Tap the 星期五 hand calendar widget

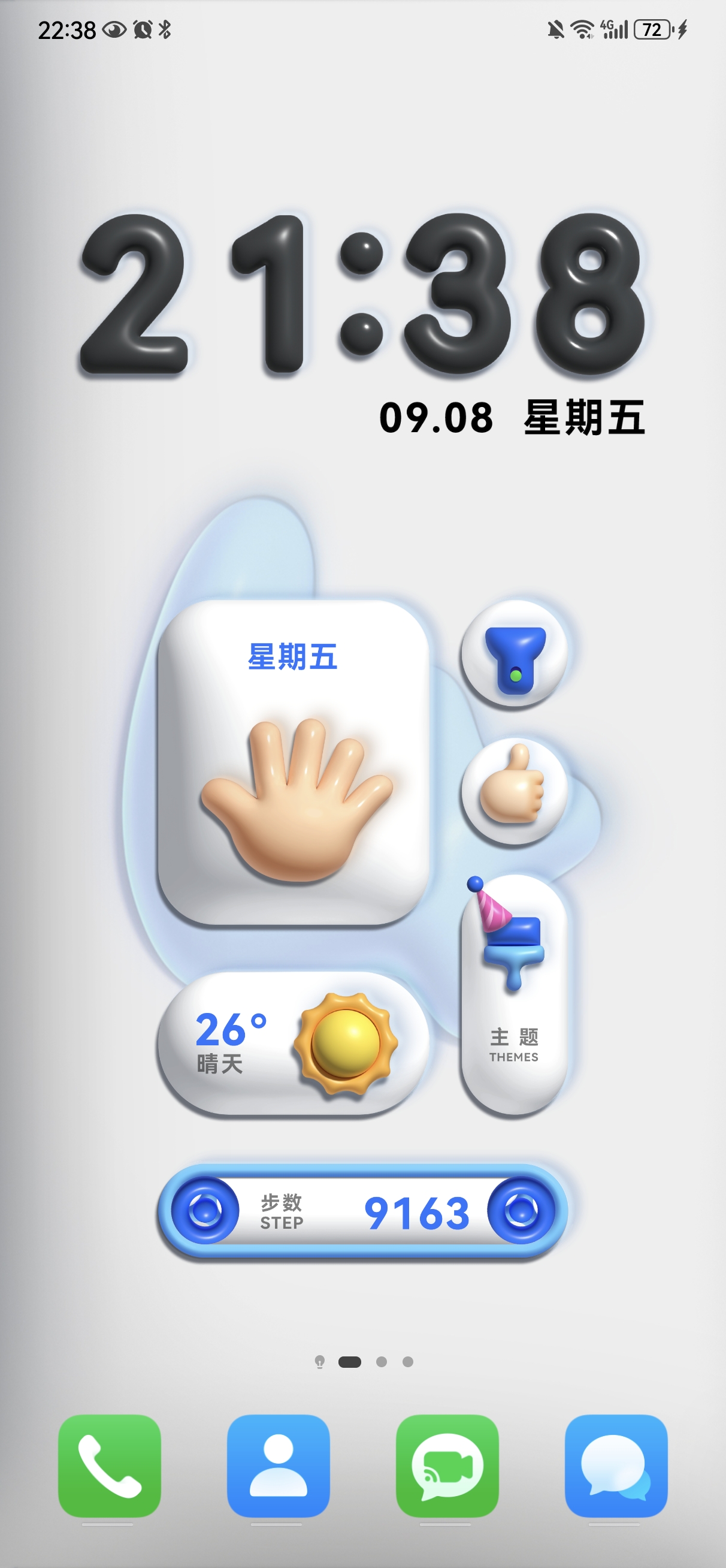point(294,762)
